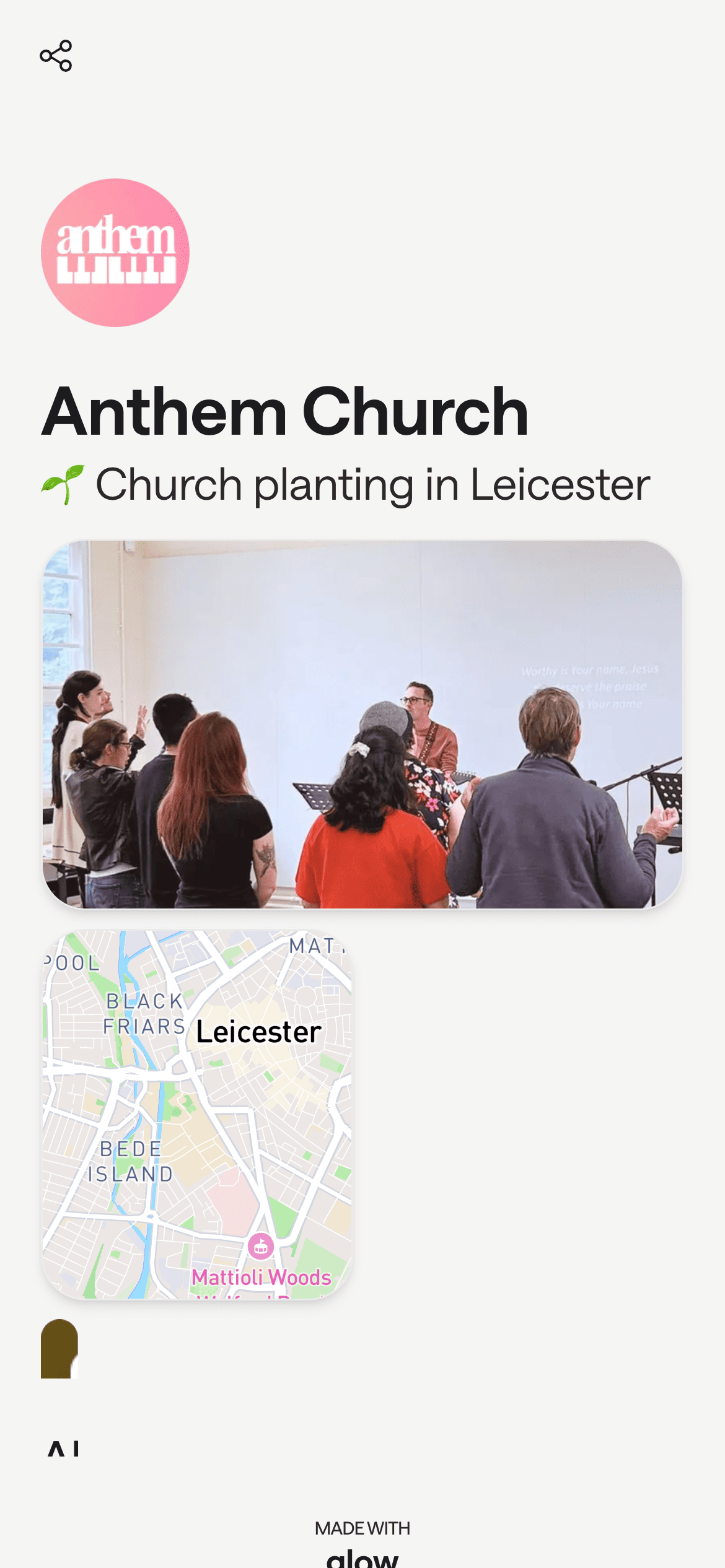Share the Anthem Church page

pos(56,56)
